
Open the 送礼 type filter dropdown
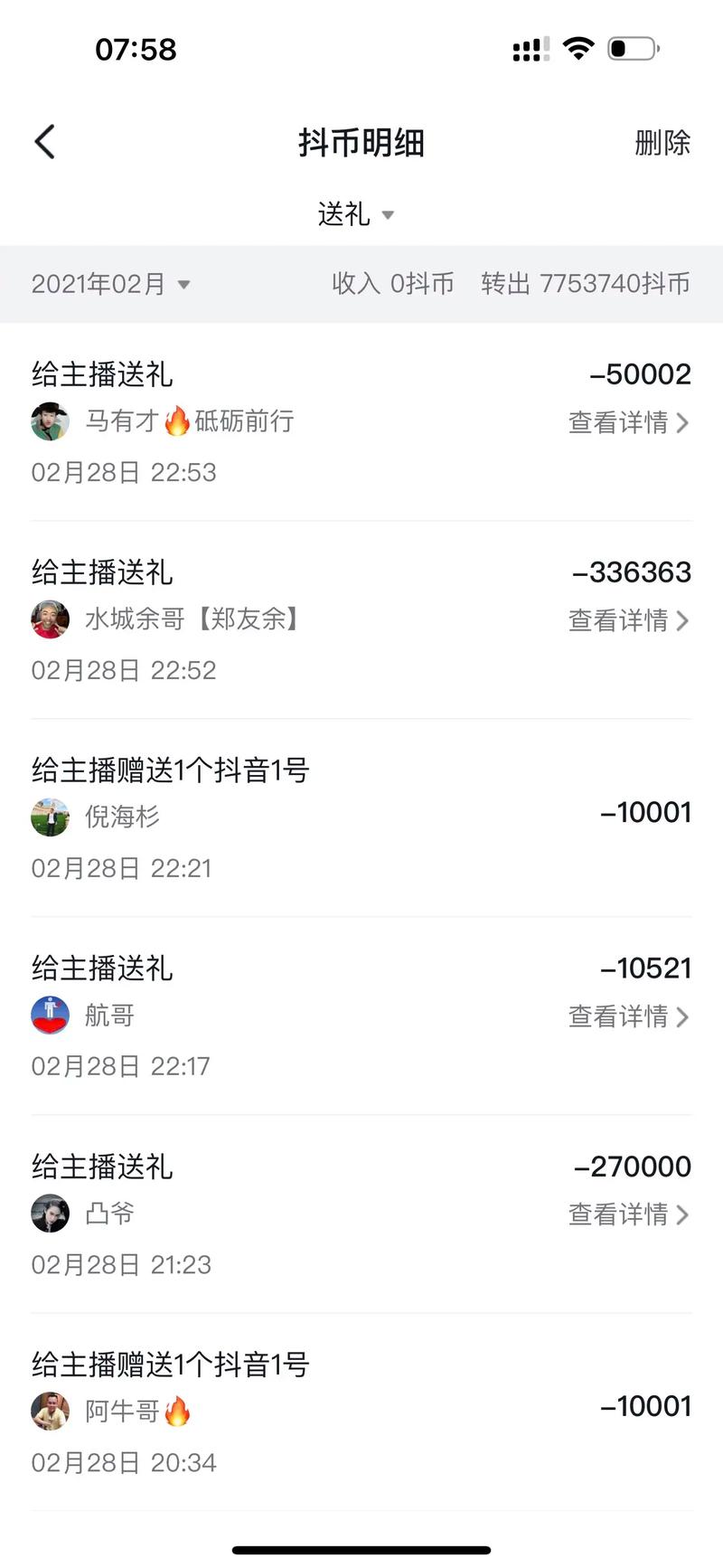(356, 214)
